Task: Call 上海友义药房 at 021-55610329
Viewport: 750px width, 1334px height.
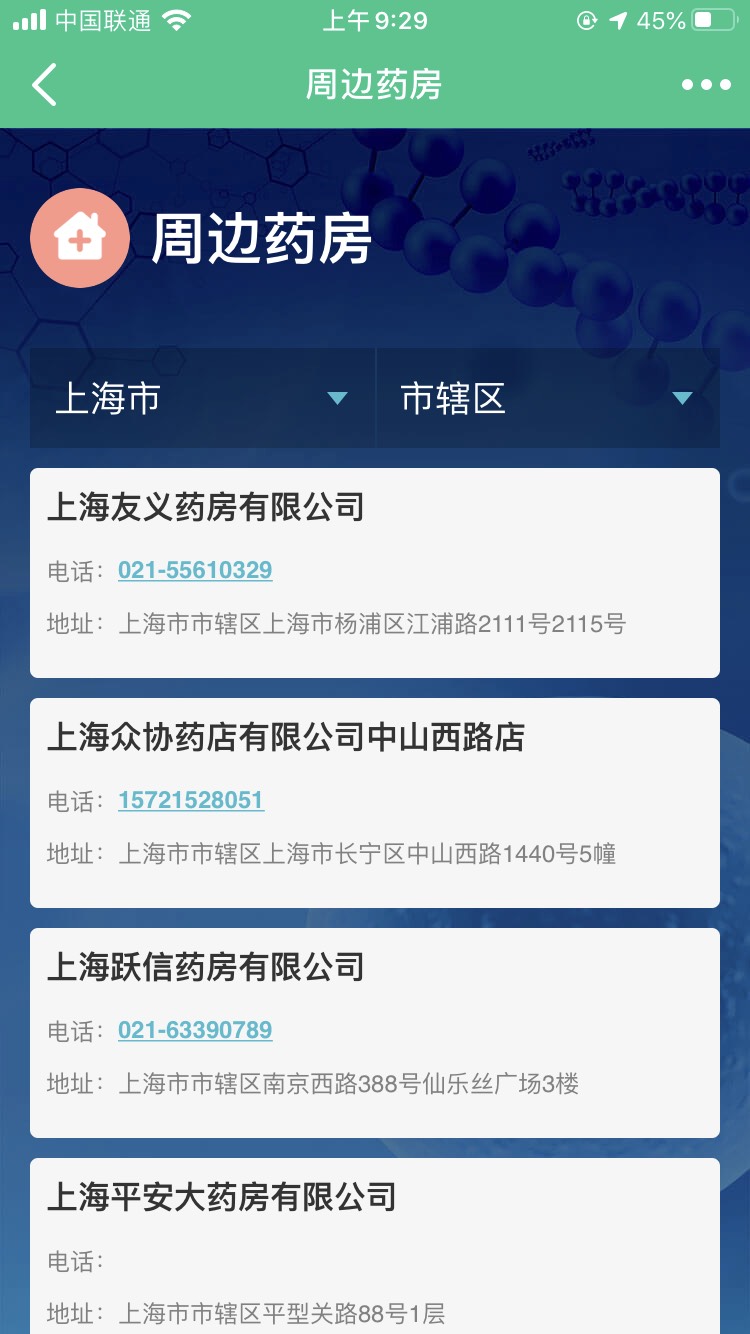Action: click(x=195, y=570)
